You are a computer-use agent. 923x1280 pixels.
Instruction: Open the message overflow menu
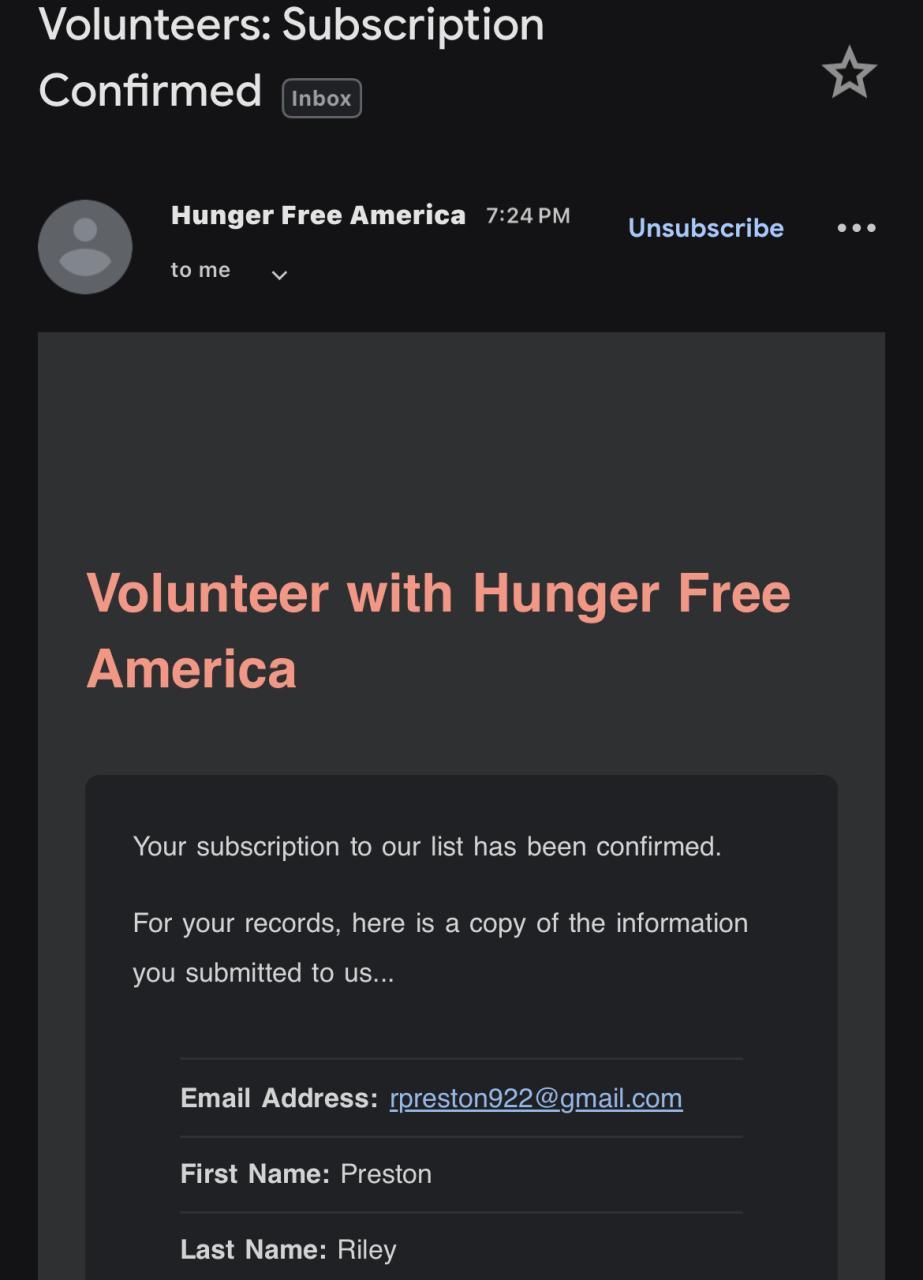point(856,228)
